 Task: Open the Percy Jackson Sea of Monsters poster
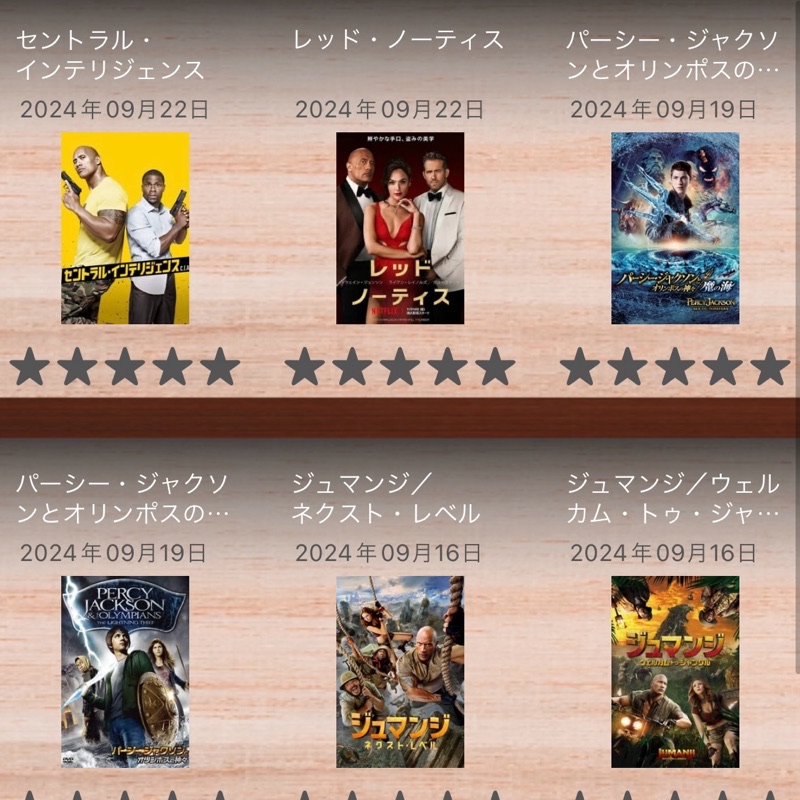(675, 228)
